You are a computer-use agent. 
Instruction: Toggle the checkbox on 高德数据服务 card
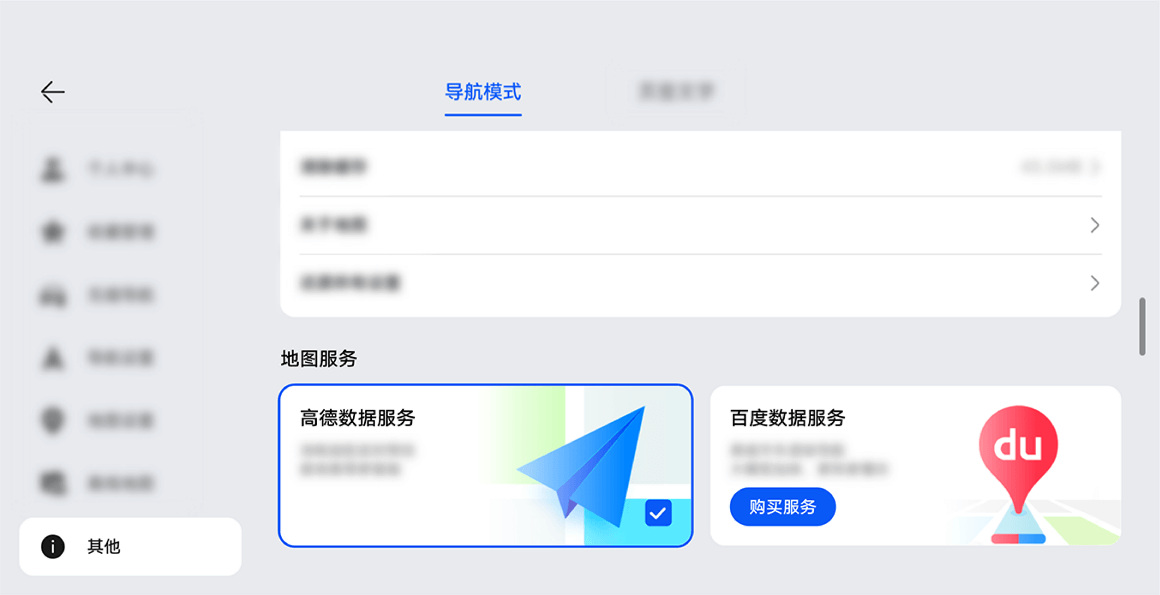[x=657, y=514]
